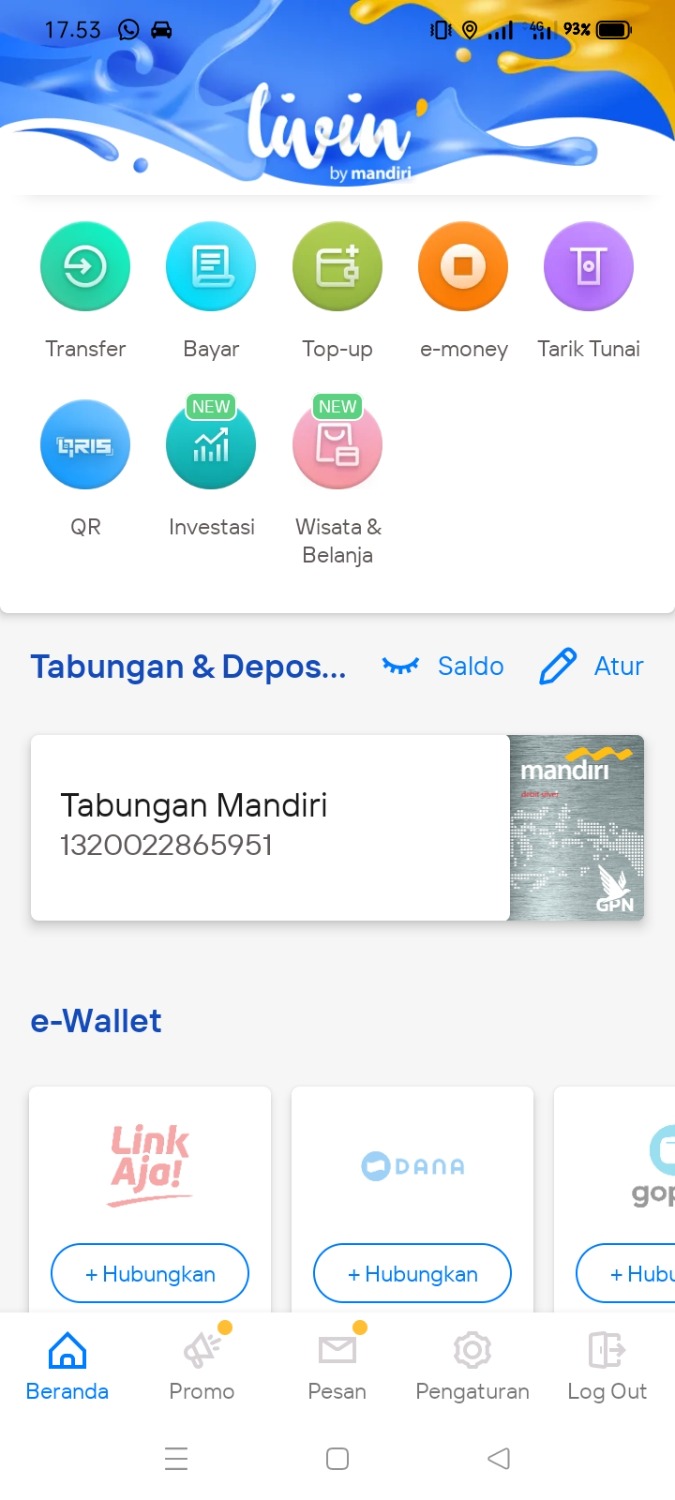Switch to the Beranda tab
This screenshot has height=1500, width=675.
pos(67,1366)
